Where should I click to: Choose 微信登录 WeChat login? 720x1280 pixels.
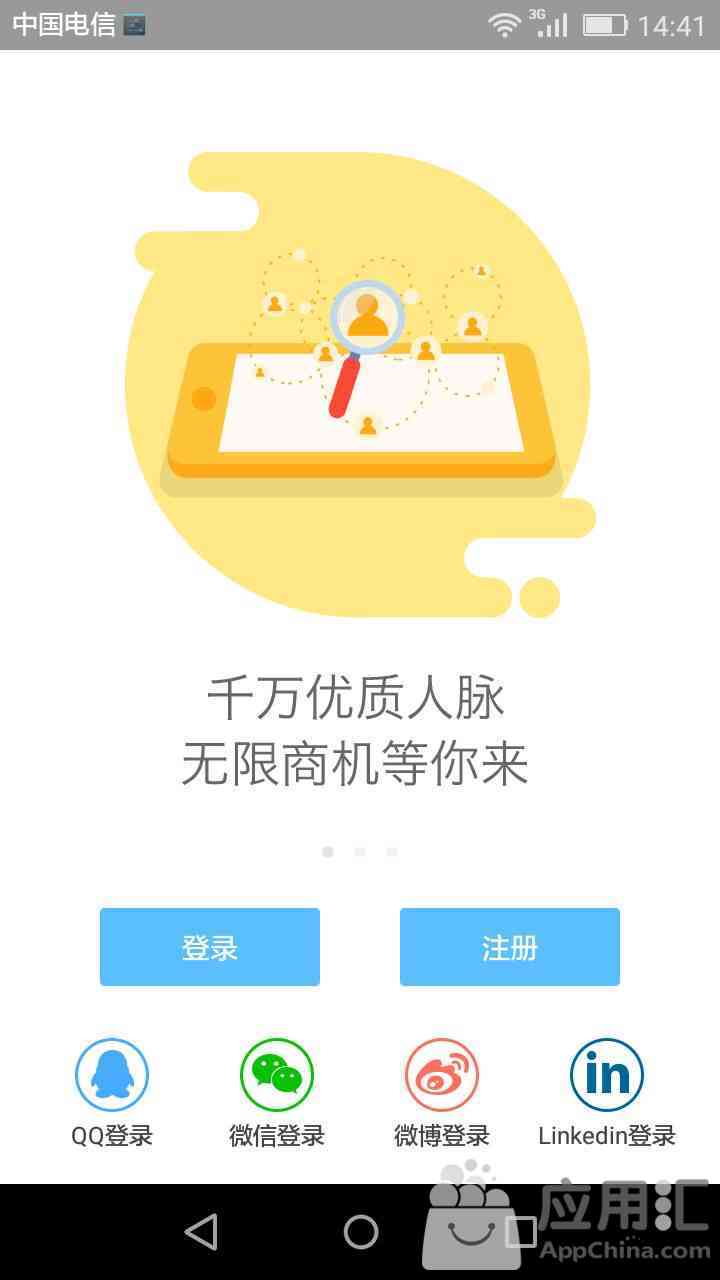(x=277, y=1076)
